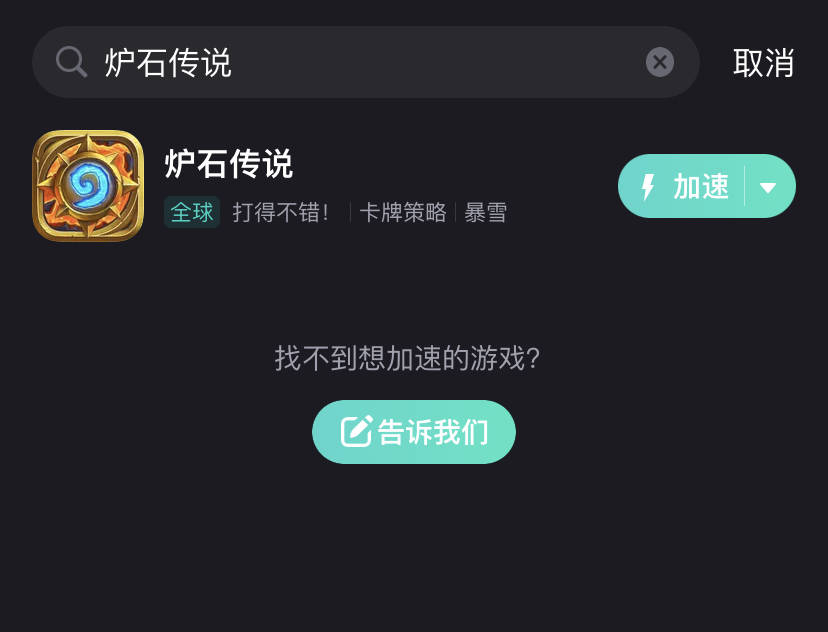Open the 炉石传说 game result
This screenshot has height=632, width=828.
click(x=230, y=164)
